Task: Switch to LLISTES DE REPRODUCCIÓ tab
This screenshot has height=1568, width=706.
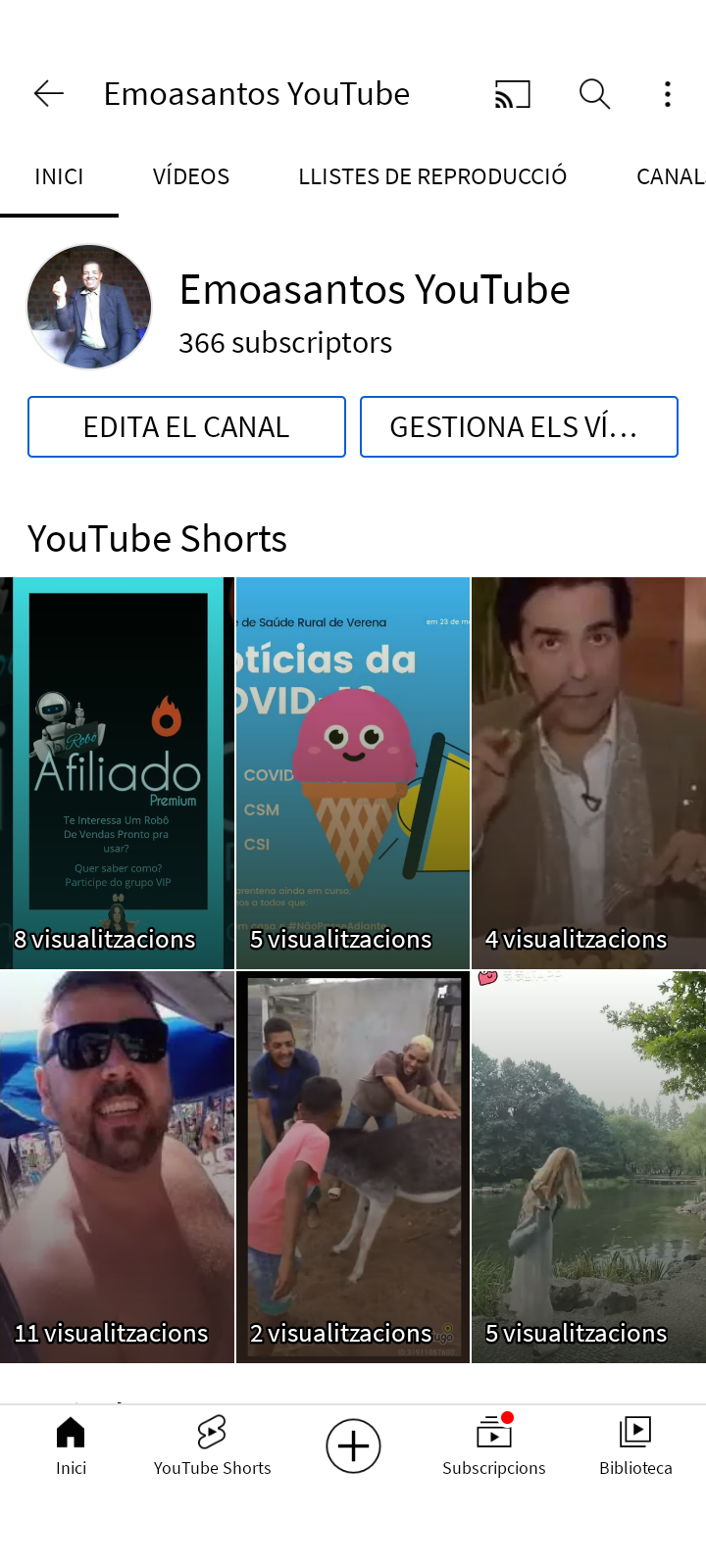Action: tap(432, 176)
